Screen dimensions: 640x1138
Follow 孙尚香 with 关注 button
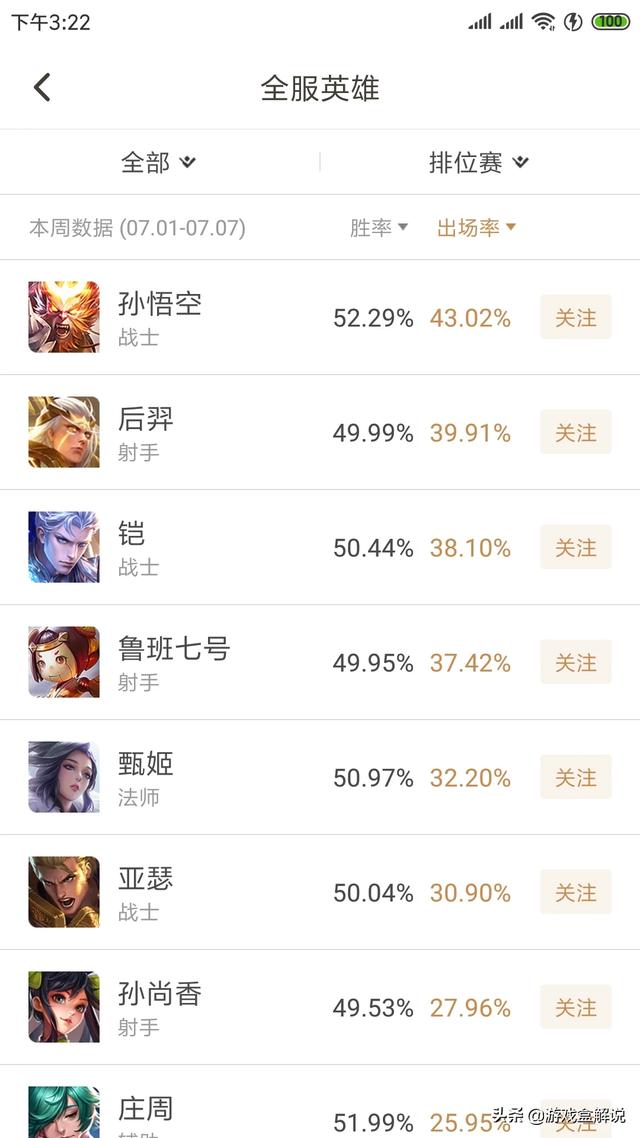click(575, 1008)
